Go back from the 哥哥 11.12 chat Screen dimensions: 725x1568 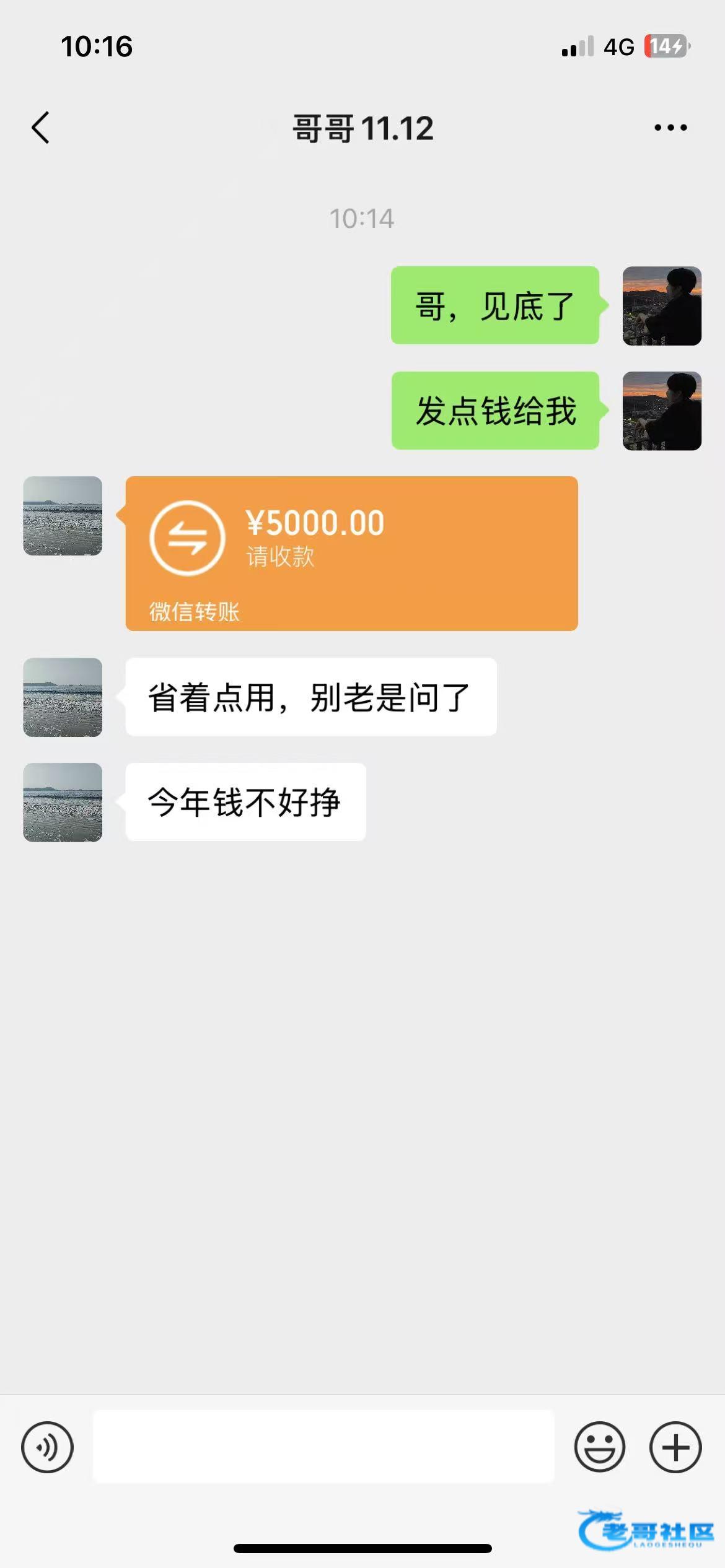(x=41, y=128)
